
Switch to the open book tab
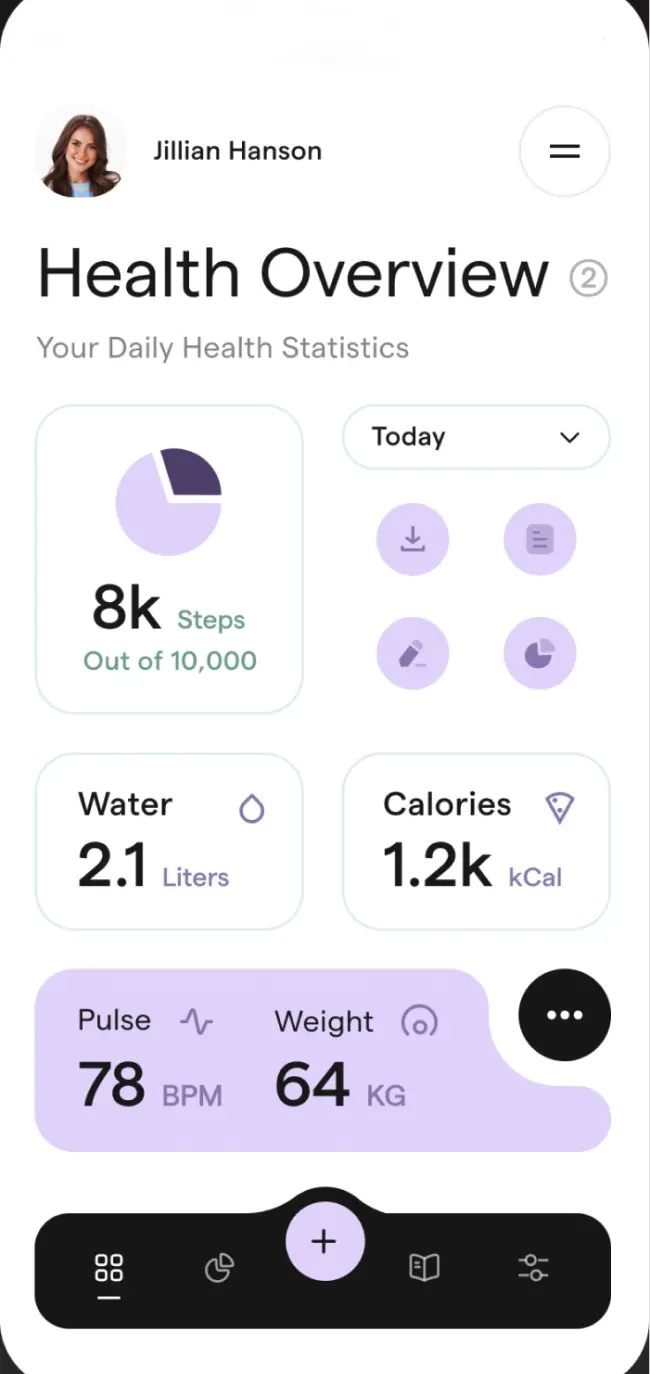(425, 1268)
